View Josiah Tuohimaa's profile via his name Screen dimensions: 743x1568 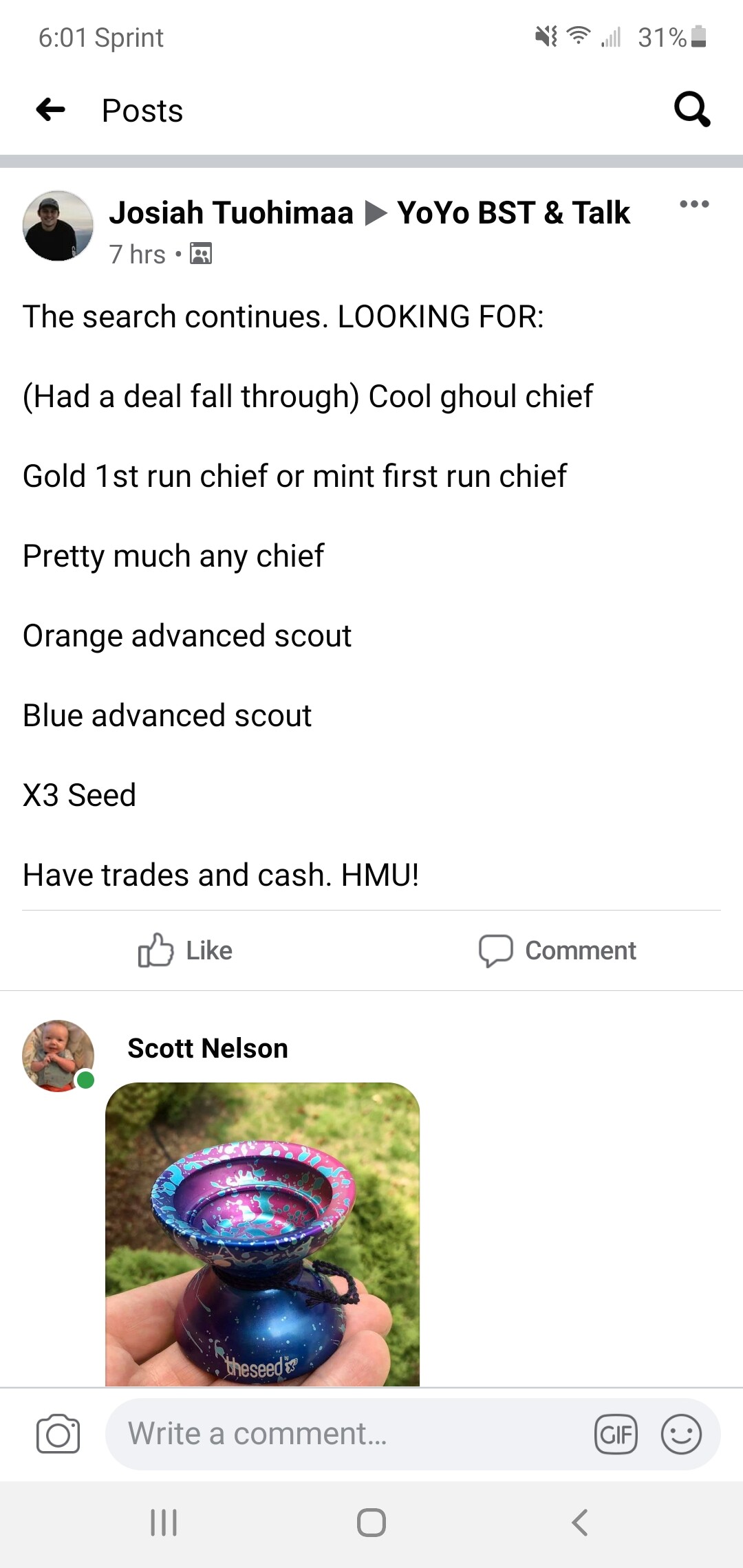coord(231,213)
